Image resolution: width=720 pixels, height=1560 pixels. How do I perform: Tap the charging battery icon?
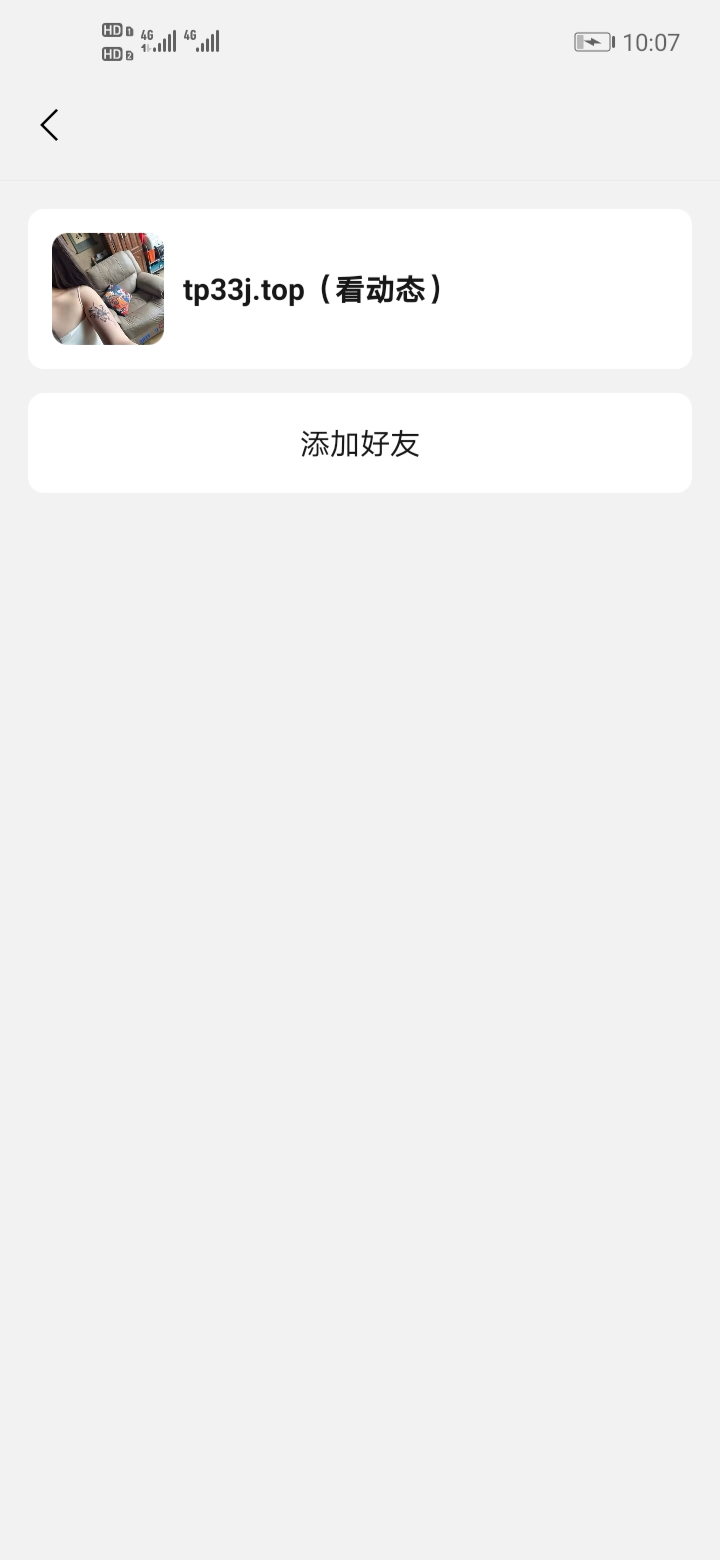coord(592,42)
